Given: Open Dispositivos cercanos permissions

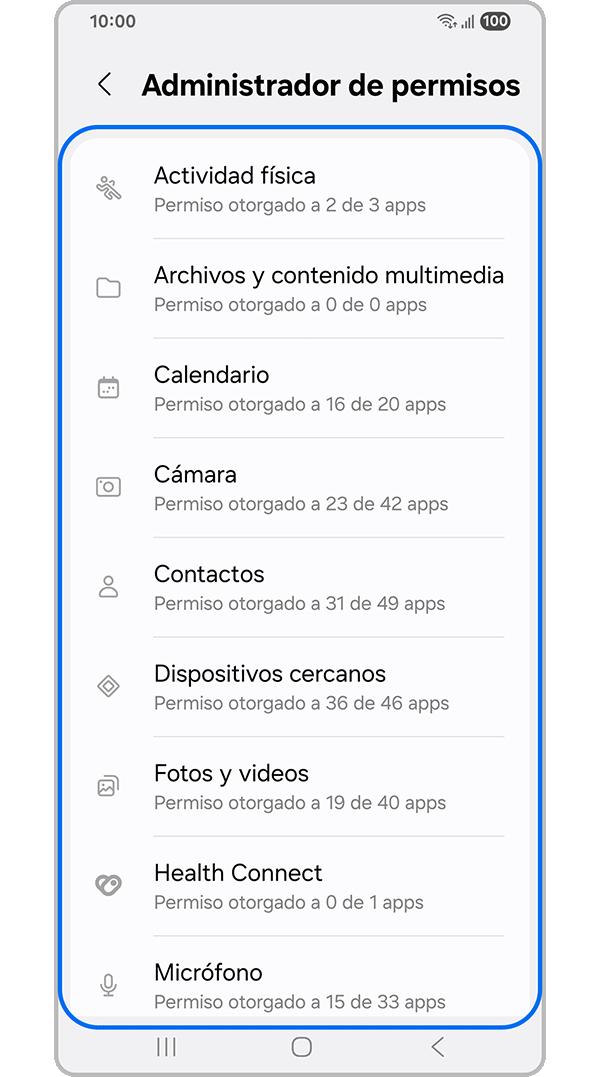Looking at the screenshot, I should coord(300,687).
